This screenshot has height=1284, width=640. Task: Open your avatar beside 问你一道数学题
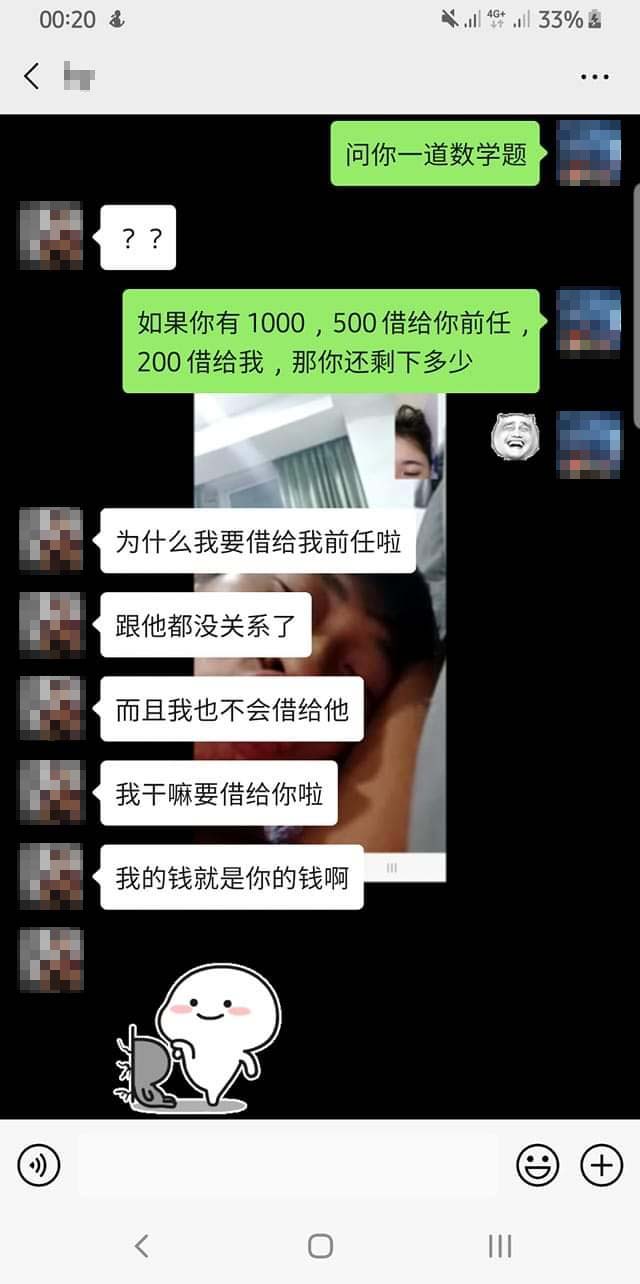pyautogui.click(x=589, y=152)
